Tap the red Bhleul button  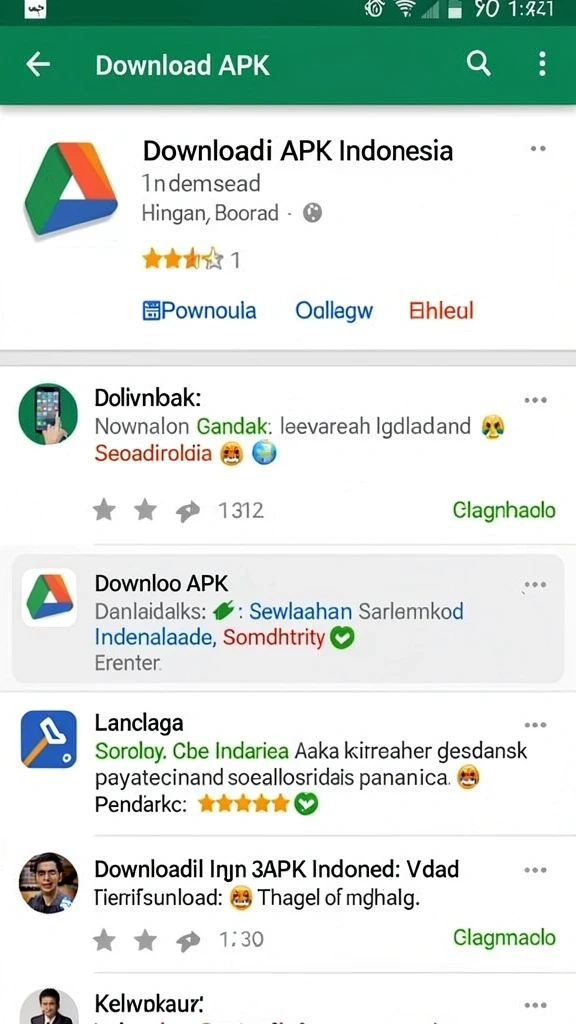point(441,311)
